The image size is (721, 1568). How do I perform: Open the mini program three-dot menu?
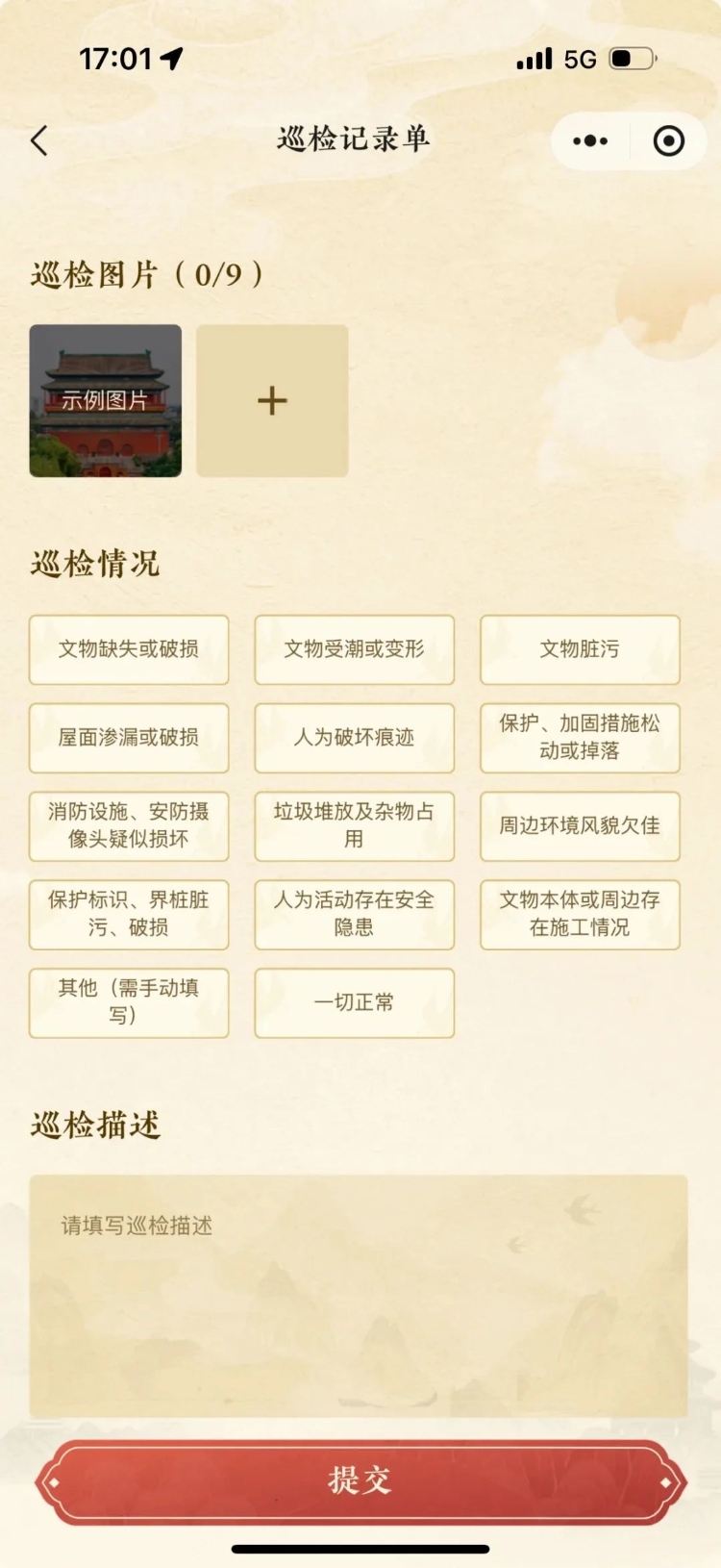tap(590, 141)
